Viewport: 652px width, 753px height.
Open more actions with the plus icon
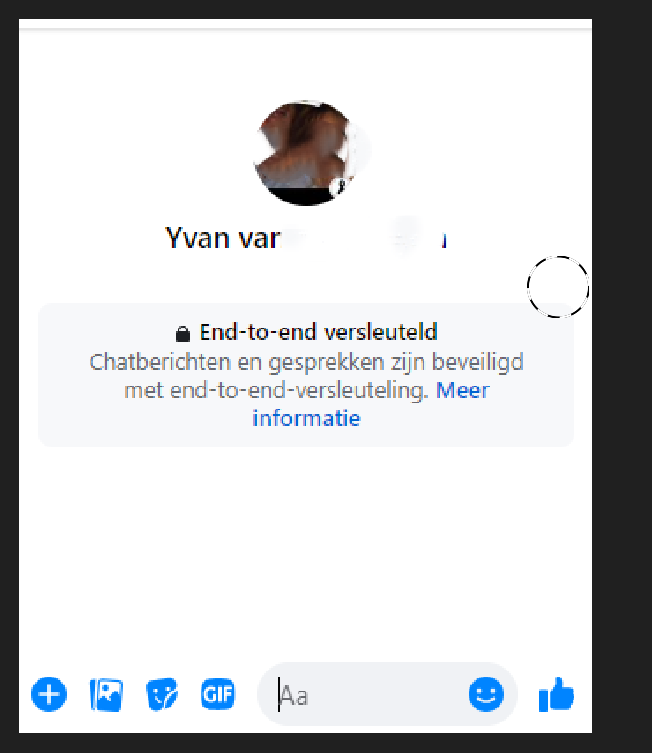coord(49,693)
